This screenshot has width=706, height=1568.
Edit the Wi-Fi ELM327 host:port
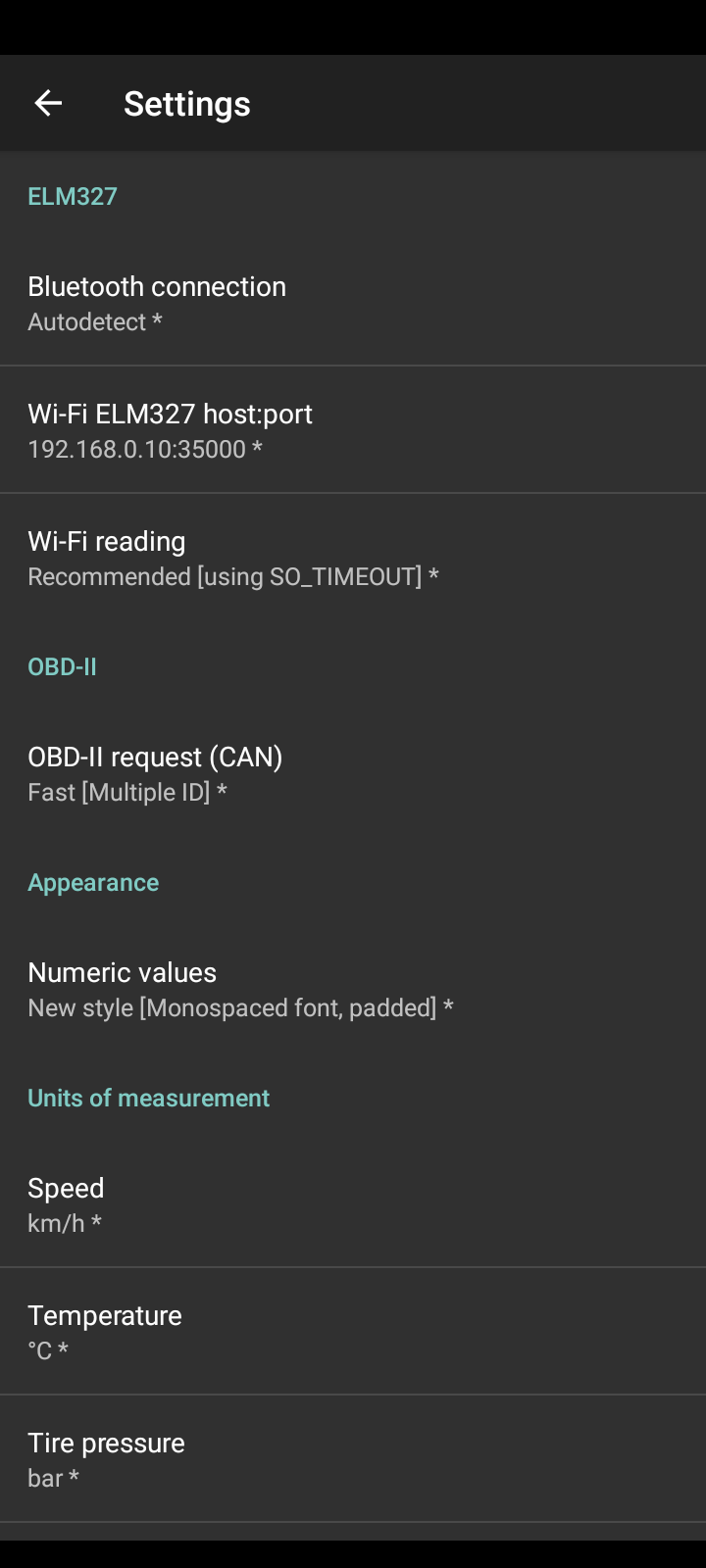(353, 430)
